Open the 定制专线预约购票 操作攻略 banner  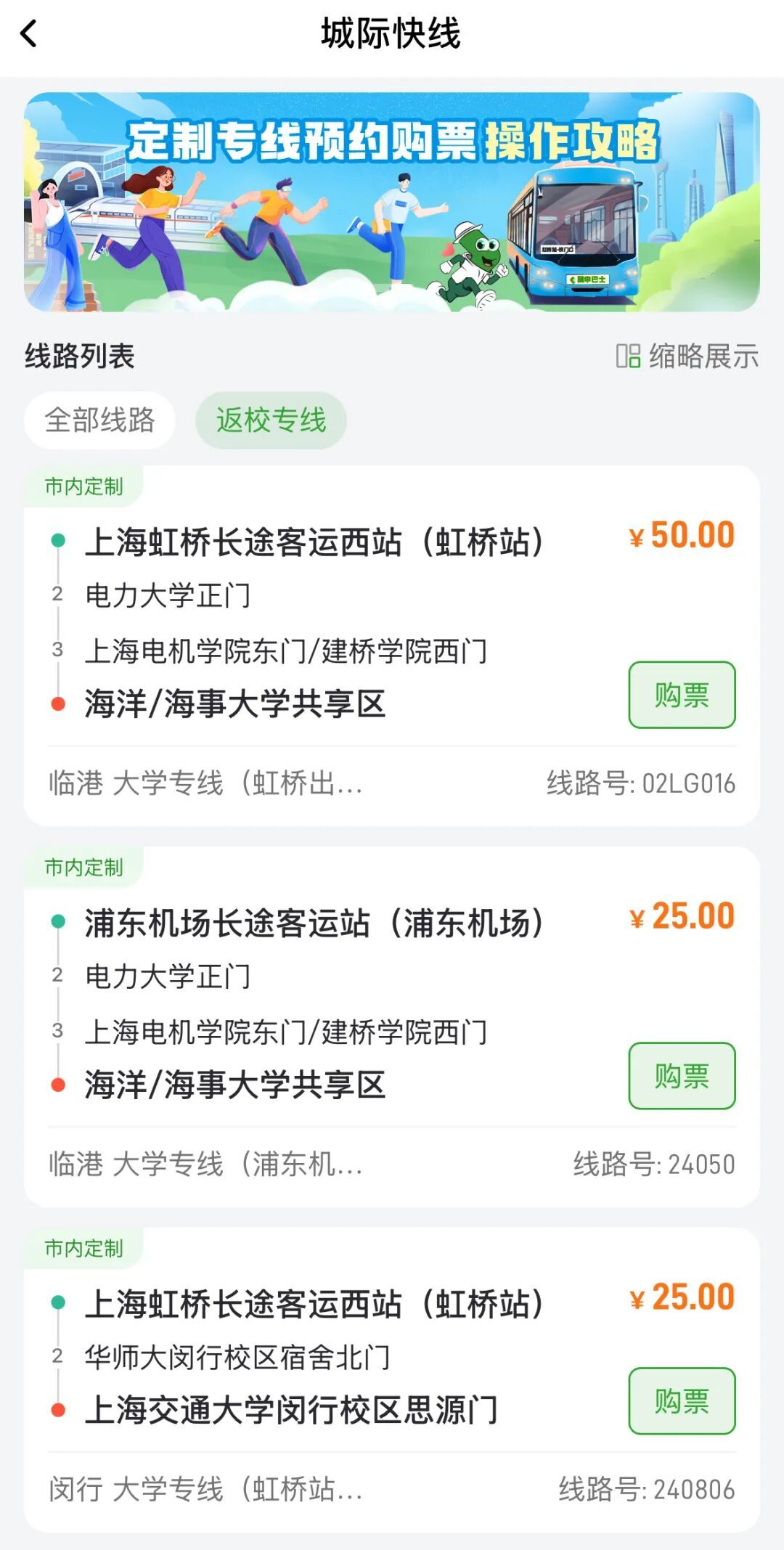(x=392, y=202)
